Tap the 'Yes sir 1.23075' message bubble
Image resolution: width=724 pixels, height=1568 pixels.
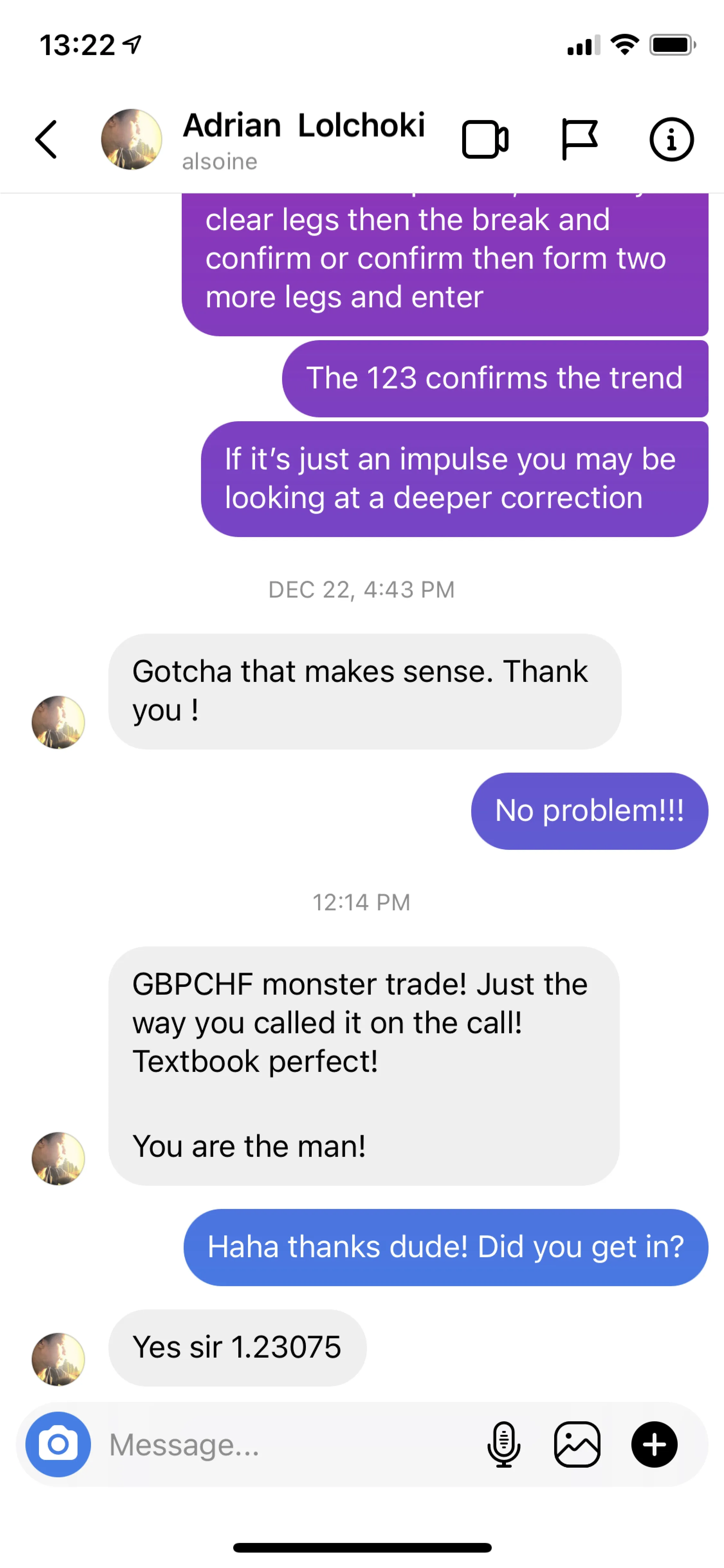click(236, 1347)
